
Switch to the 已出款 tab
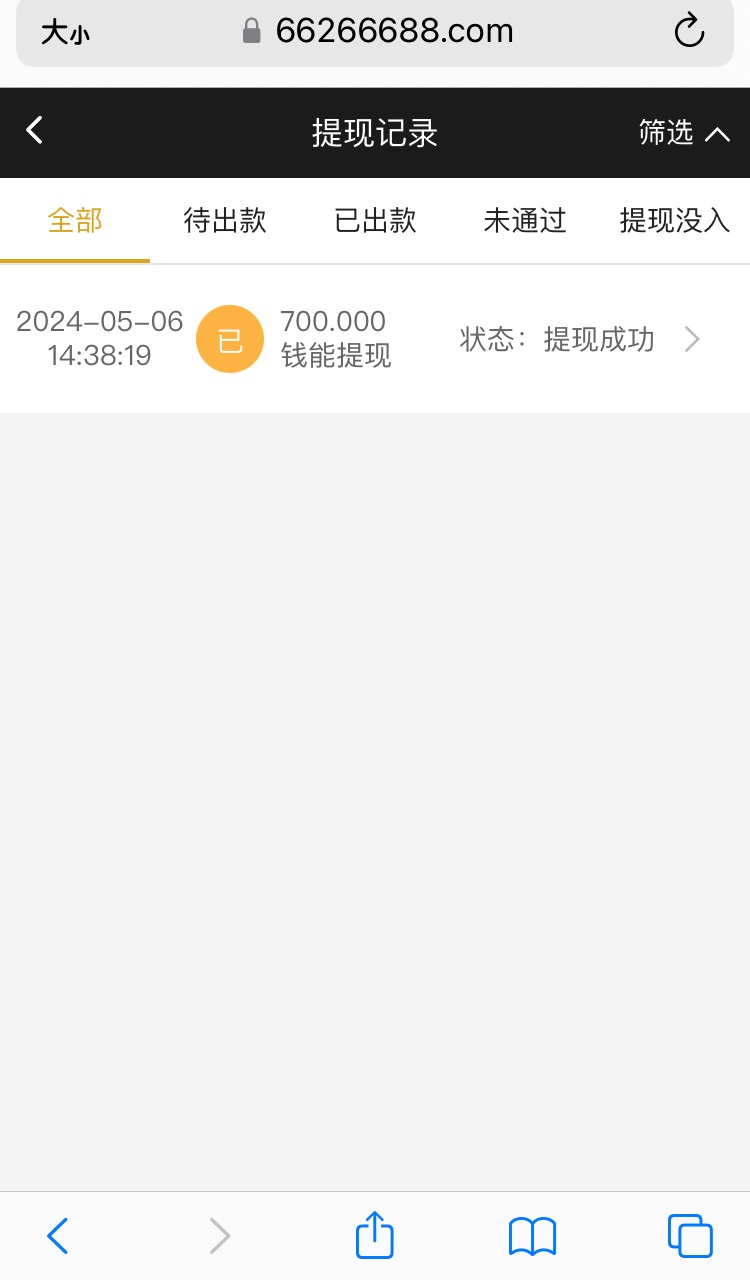pos(375,221)
